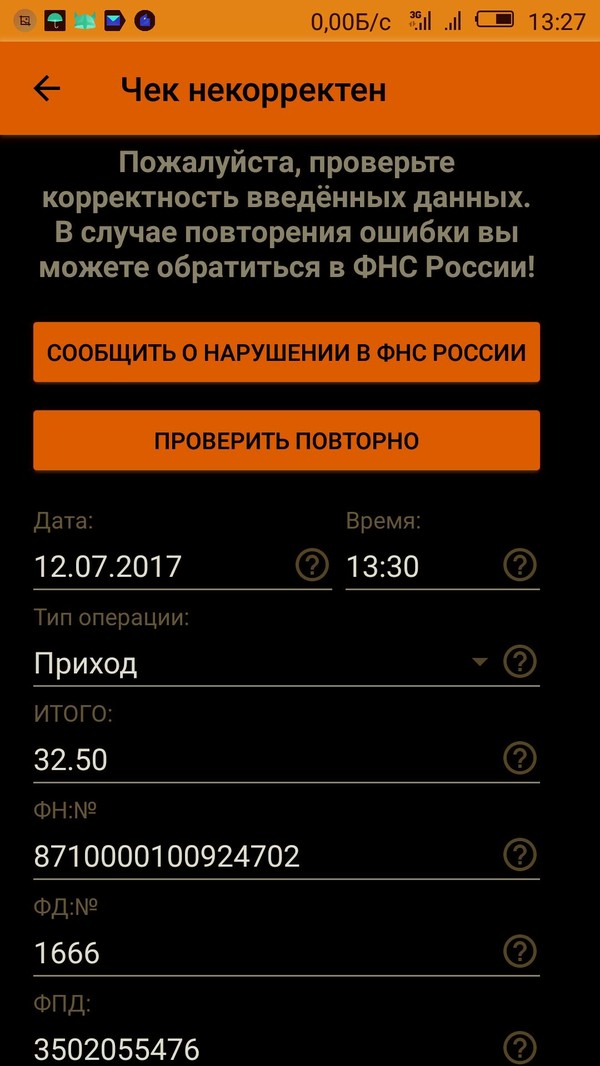
Task: Show help for ФД № field
Action: pos(519,951)
